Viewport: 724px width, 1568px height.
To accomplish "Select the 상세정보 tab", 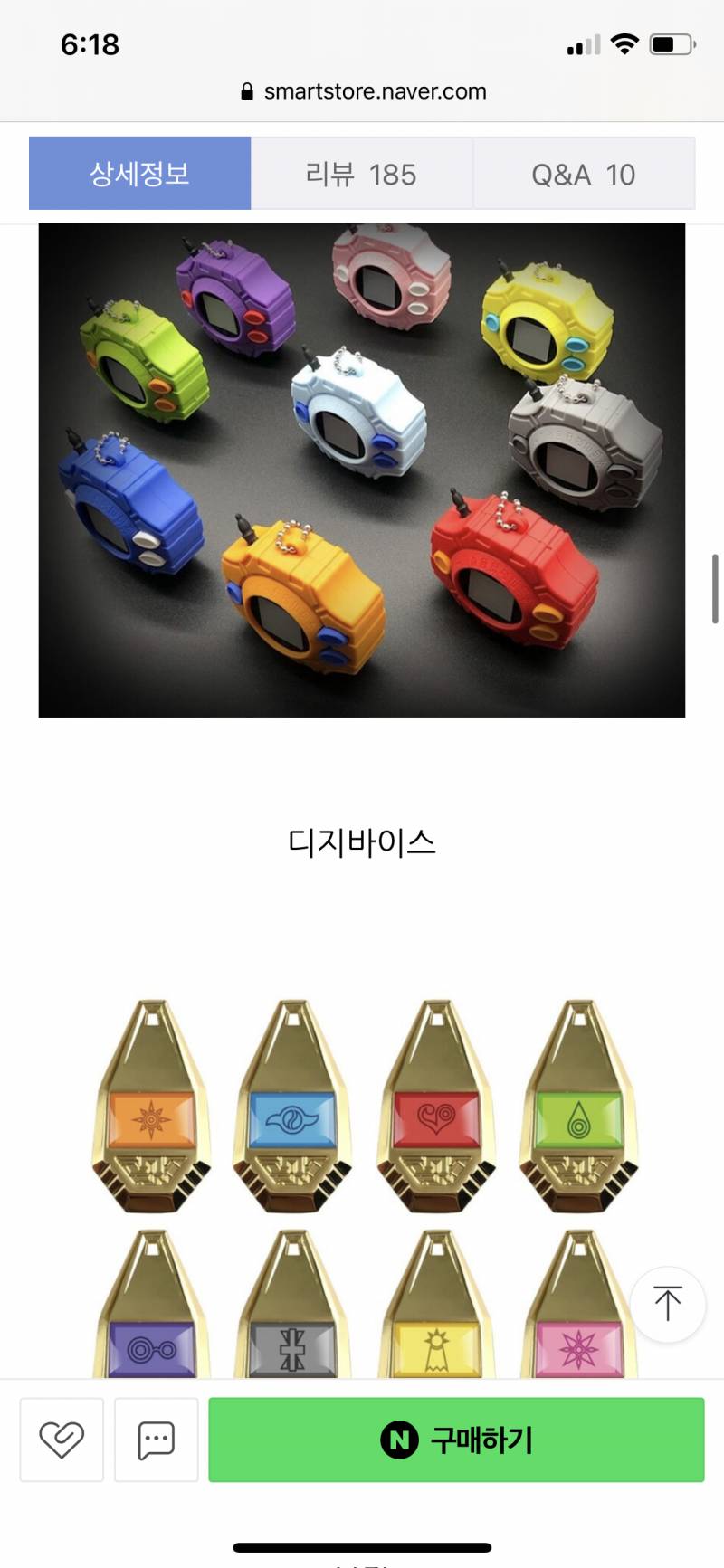I will point(139,173).
